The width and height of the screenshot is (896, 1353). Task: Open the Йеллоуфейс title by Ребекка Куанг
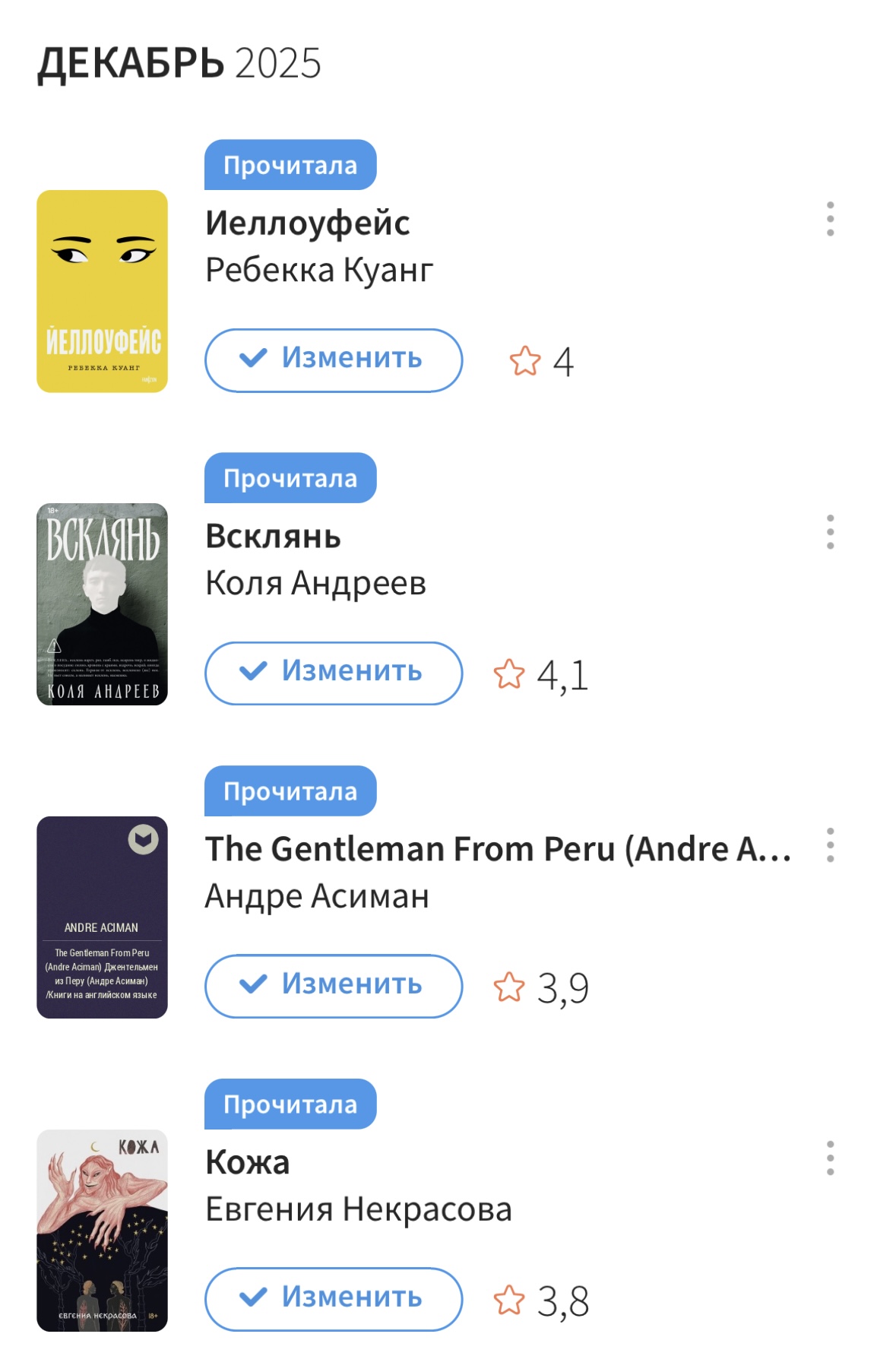[x=307, y=223]
